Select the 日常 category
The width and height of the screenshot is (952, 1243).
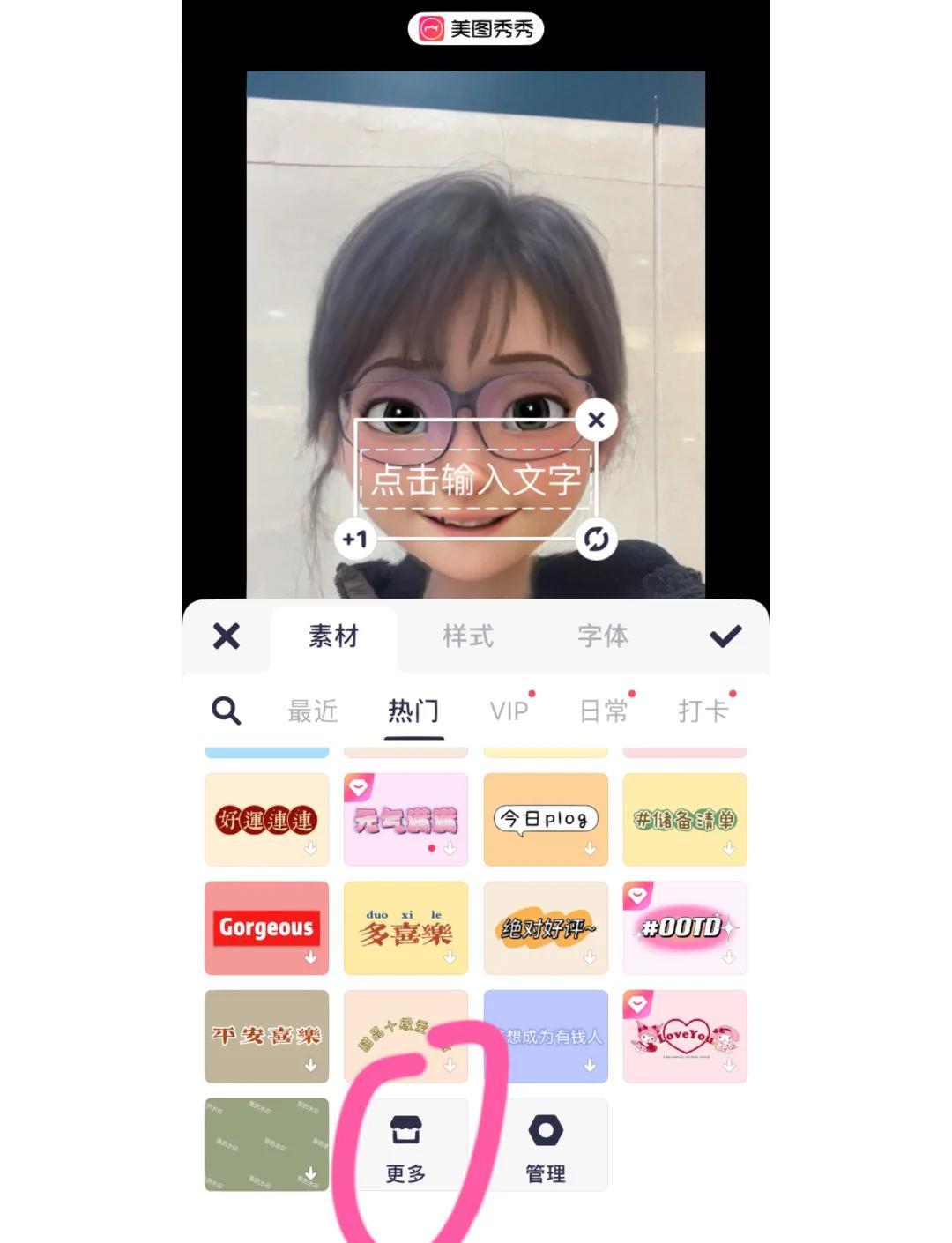603,711
